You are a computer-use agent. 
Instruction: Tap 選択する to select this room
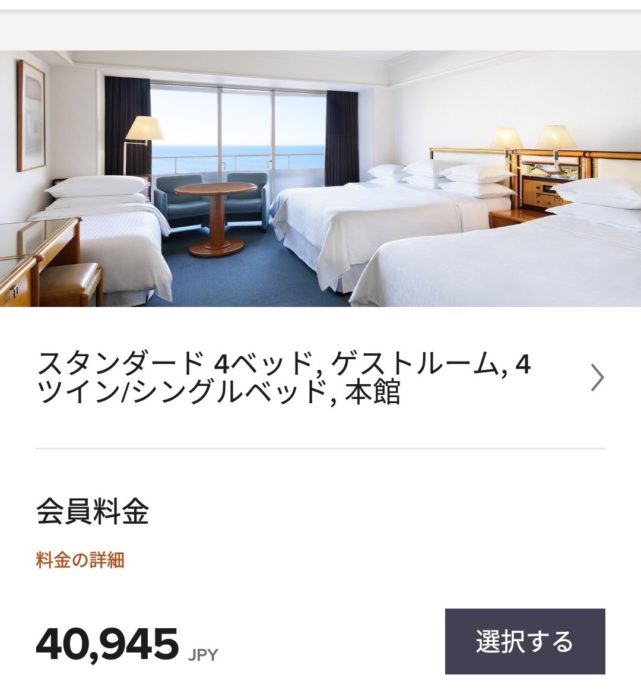524,641
